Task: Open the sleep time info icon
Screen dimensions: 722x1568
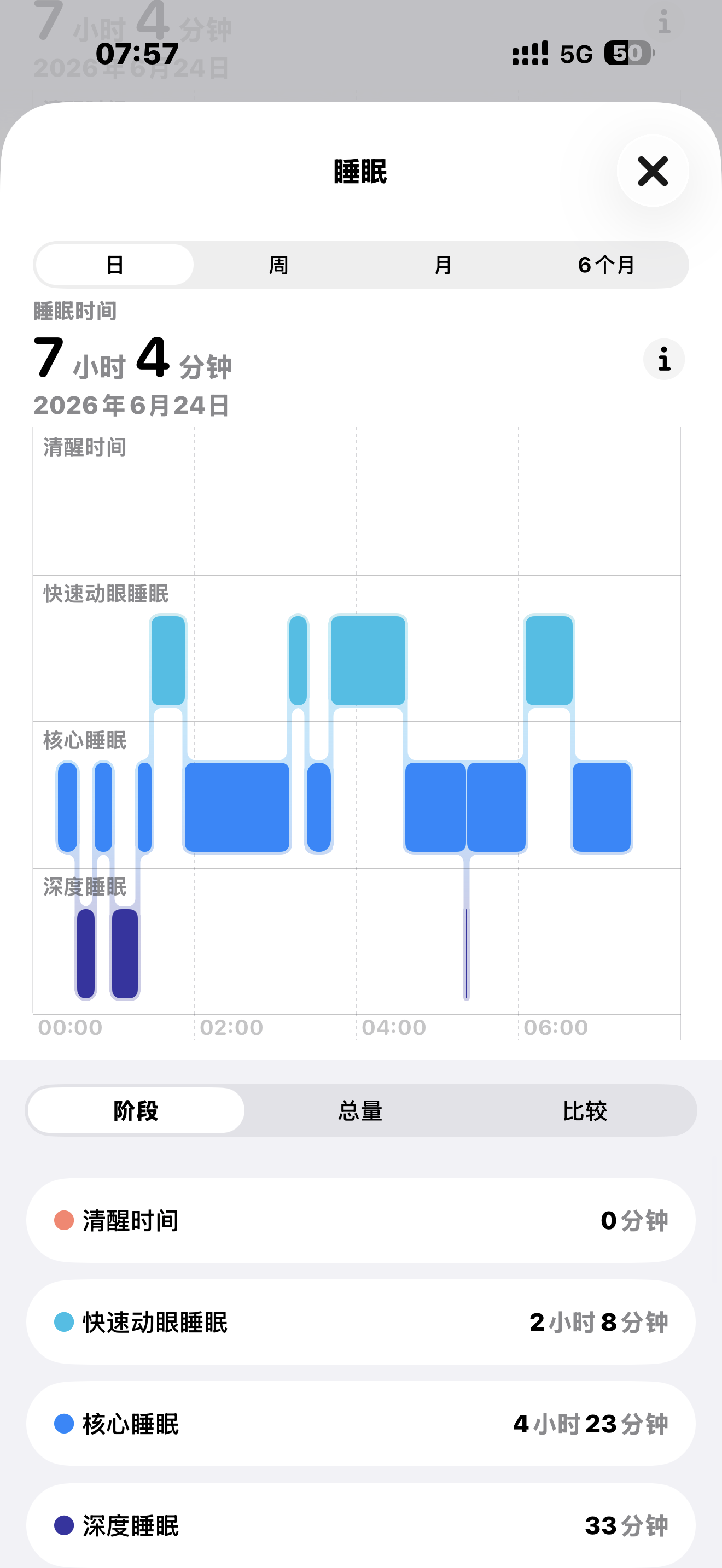Action: tap(663, 359)
